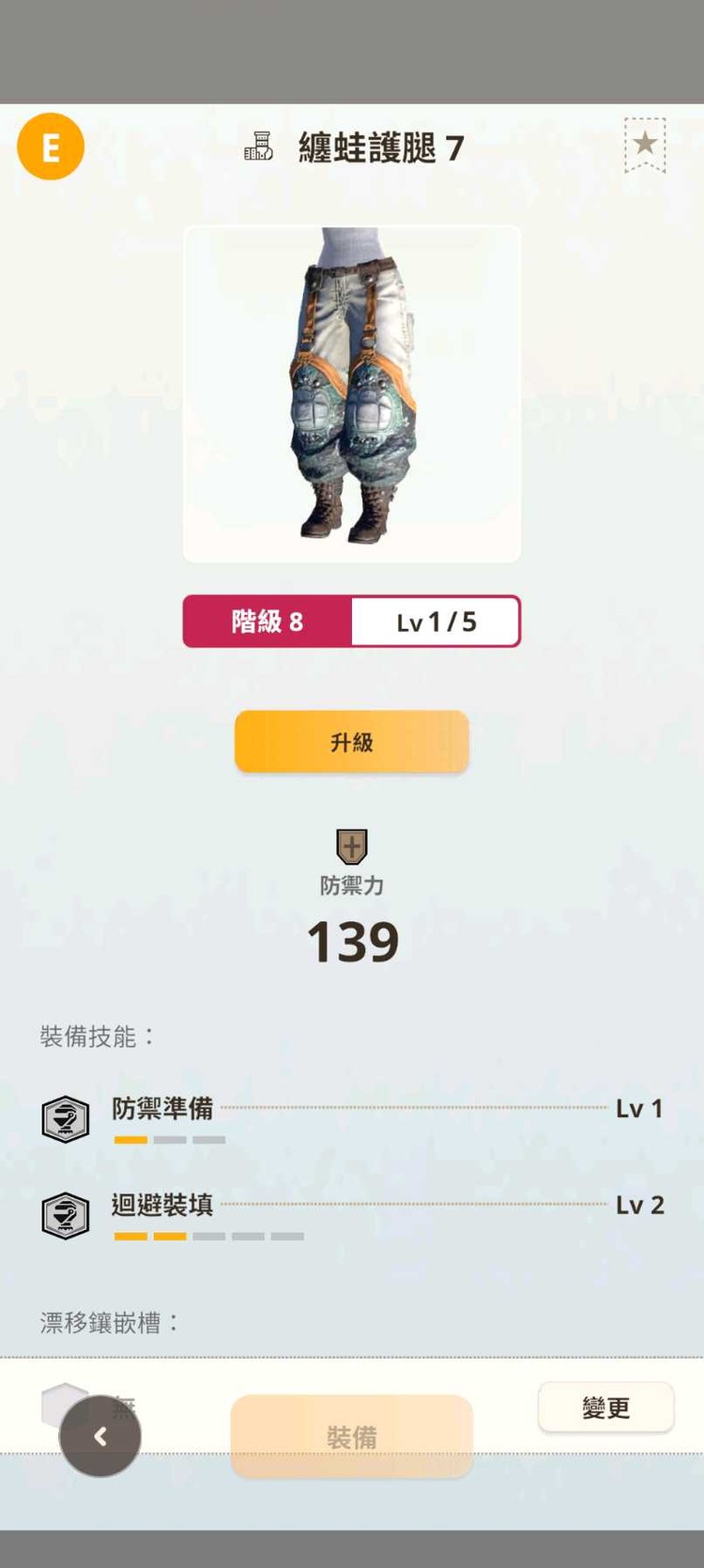Click the Lv 2 label for 迴避裝填
Screen dimensions: 704x1568
click(x=640, y=1206)
